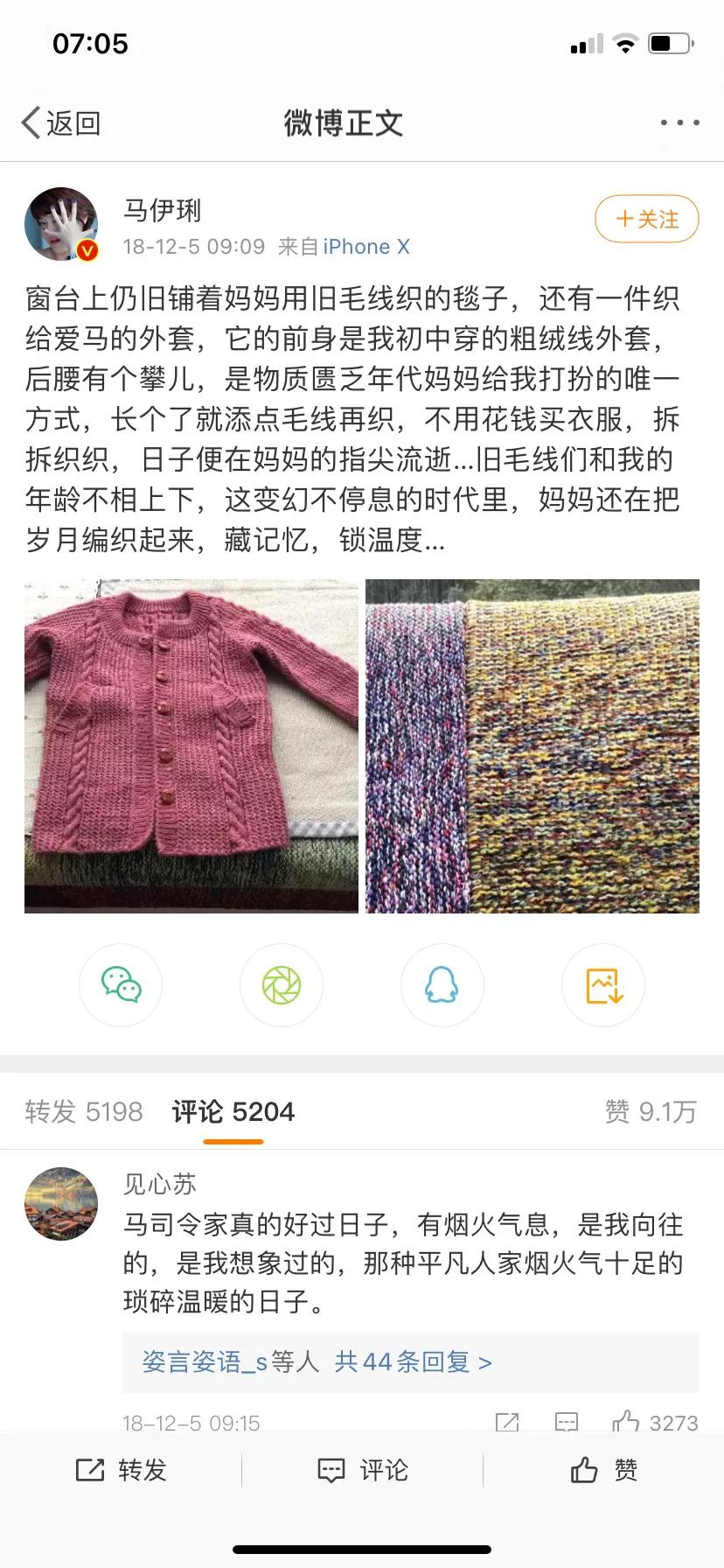Like 见心苏's comment with 3273 likes

626,1421
